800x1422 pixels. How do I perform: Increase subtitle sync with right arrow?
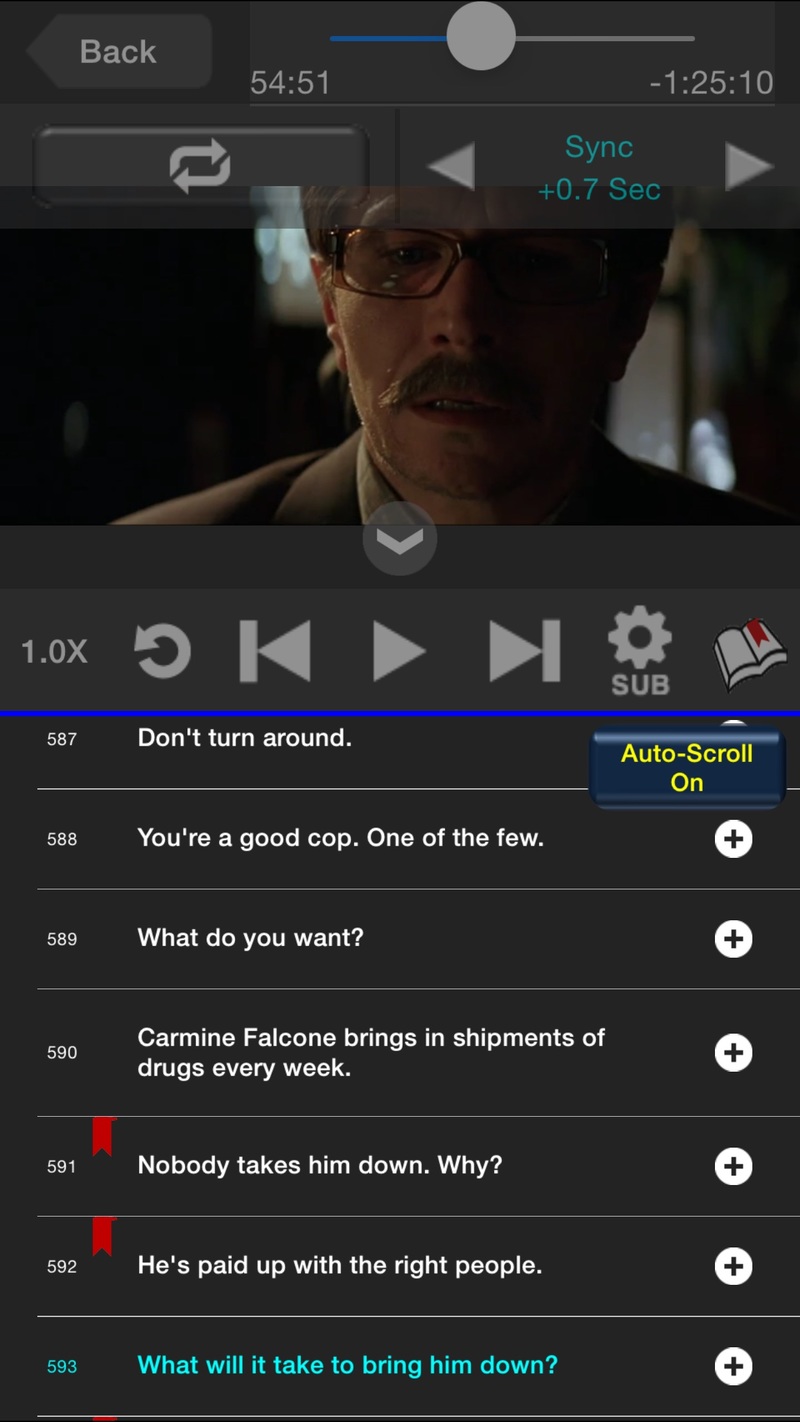tap(748, 166)
